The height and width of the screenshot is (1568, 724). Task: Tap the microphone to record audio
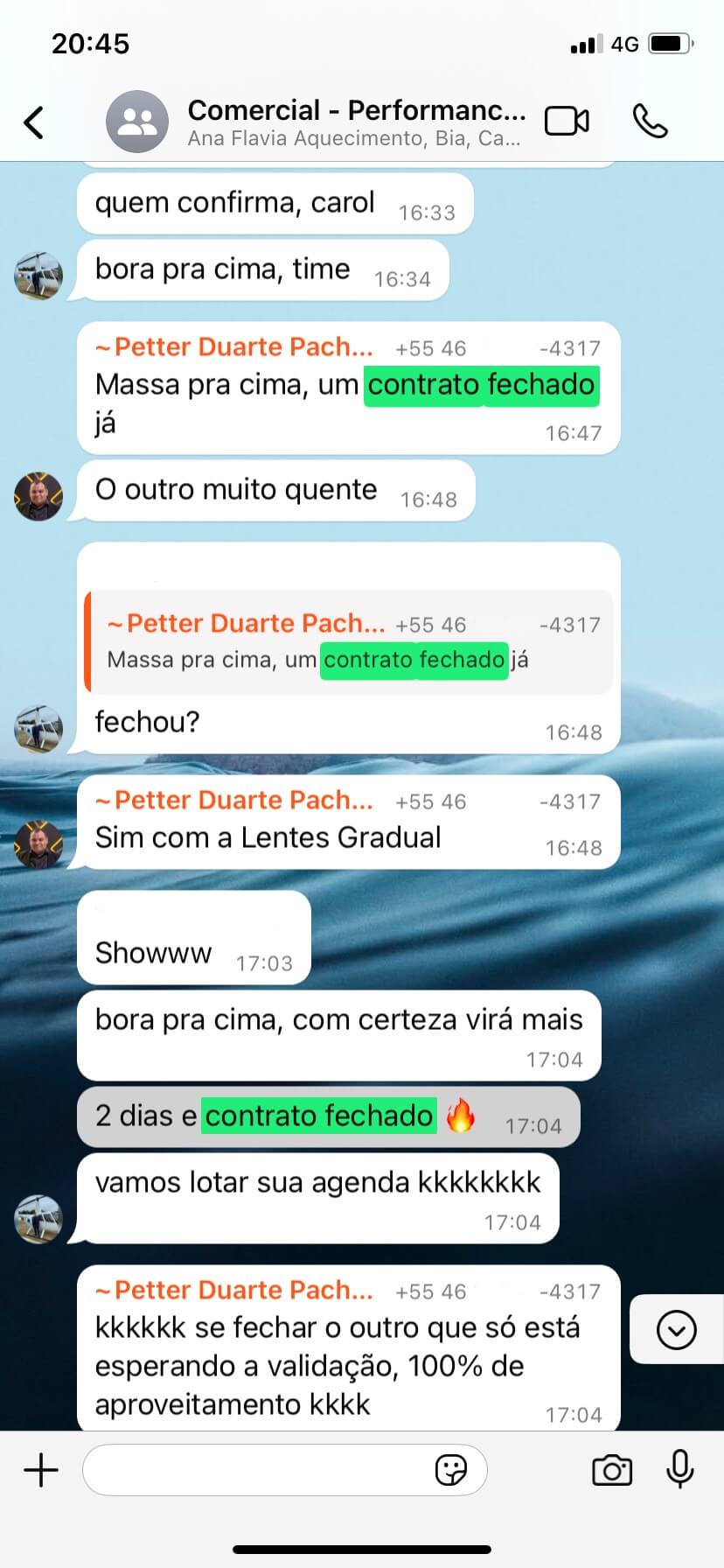[680, 1469]
